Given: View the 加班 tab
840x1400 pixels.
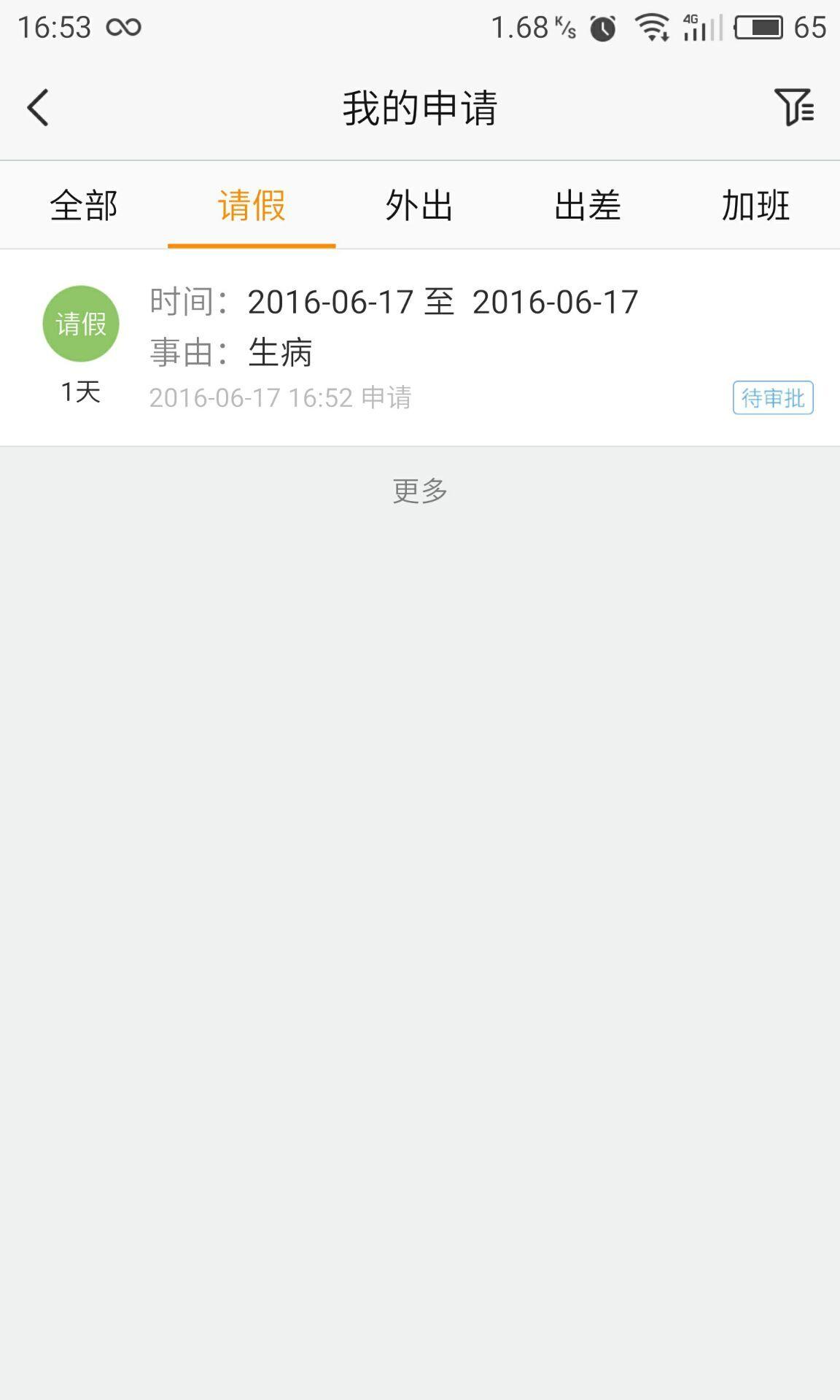Looking at the screenshot, I should click(x=755, y=206).
